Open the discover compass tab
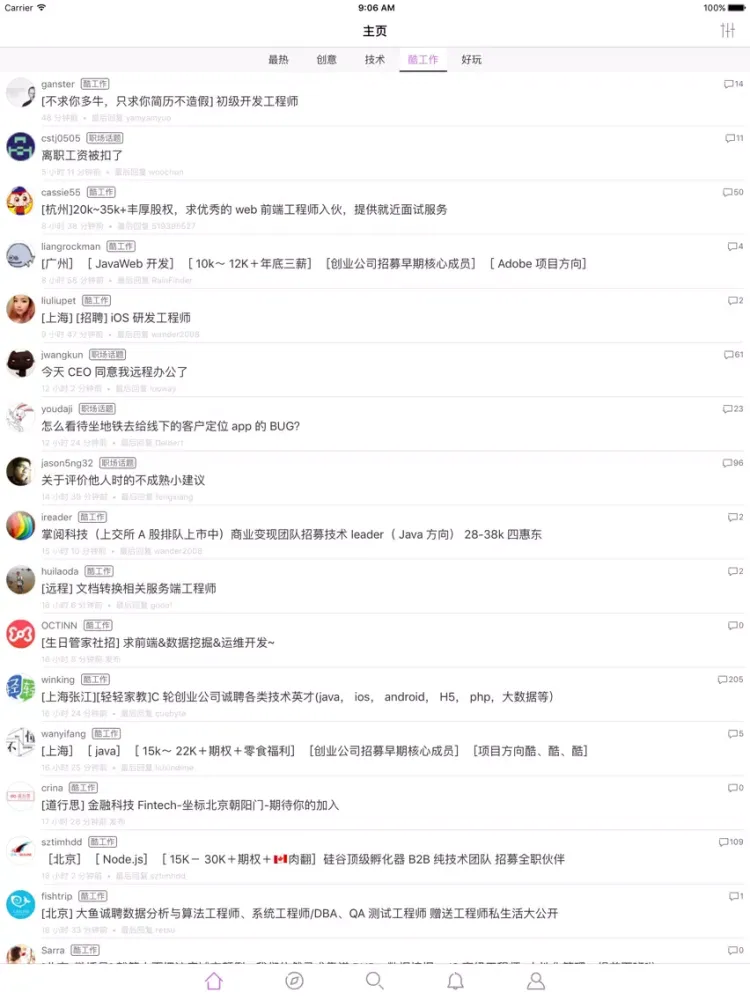Screen dimensions: 750x1000 point(294,981)
